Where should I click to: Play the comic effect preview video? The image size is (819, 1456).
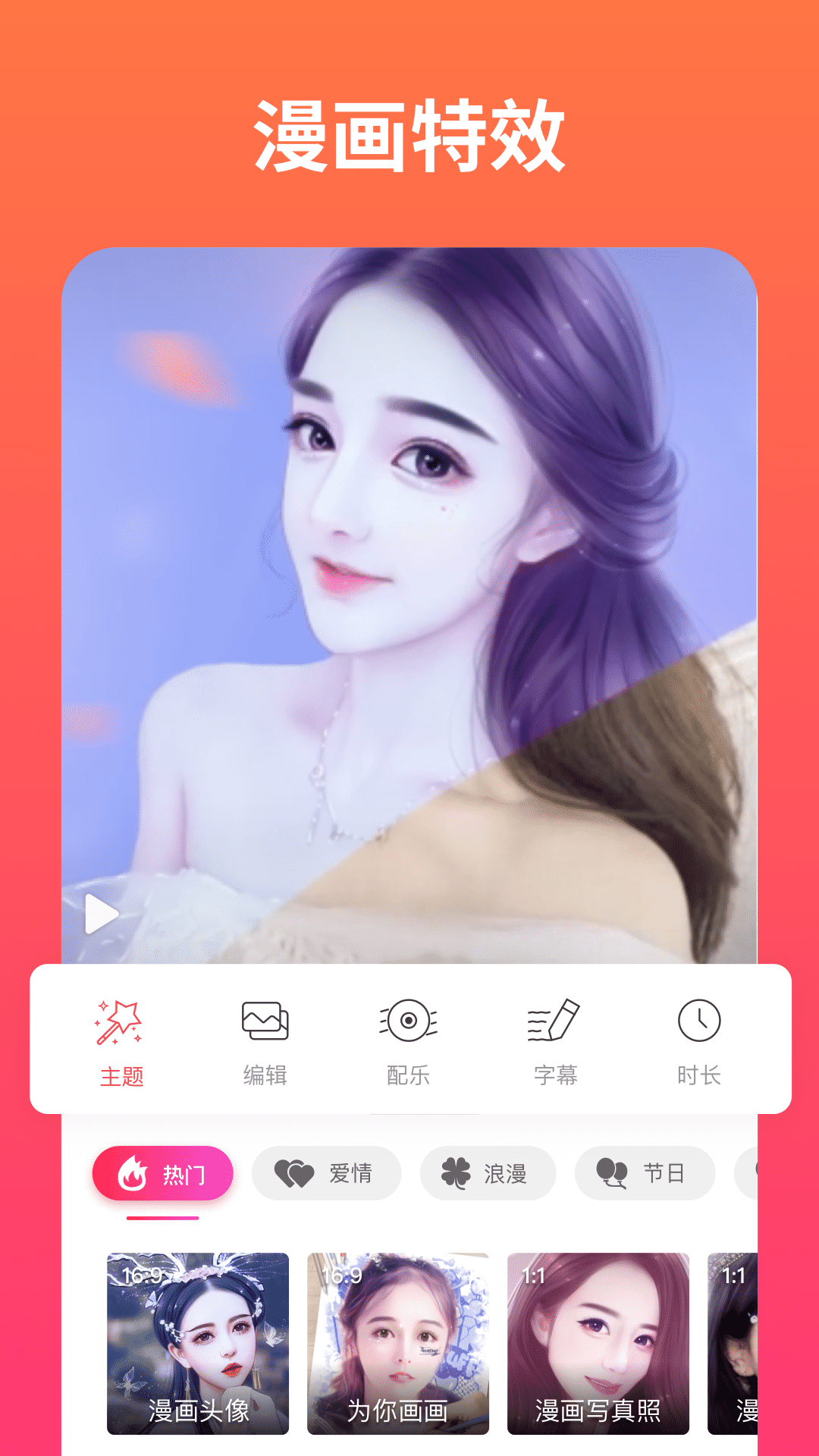point(102,915)
